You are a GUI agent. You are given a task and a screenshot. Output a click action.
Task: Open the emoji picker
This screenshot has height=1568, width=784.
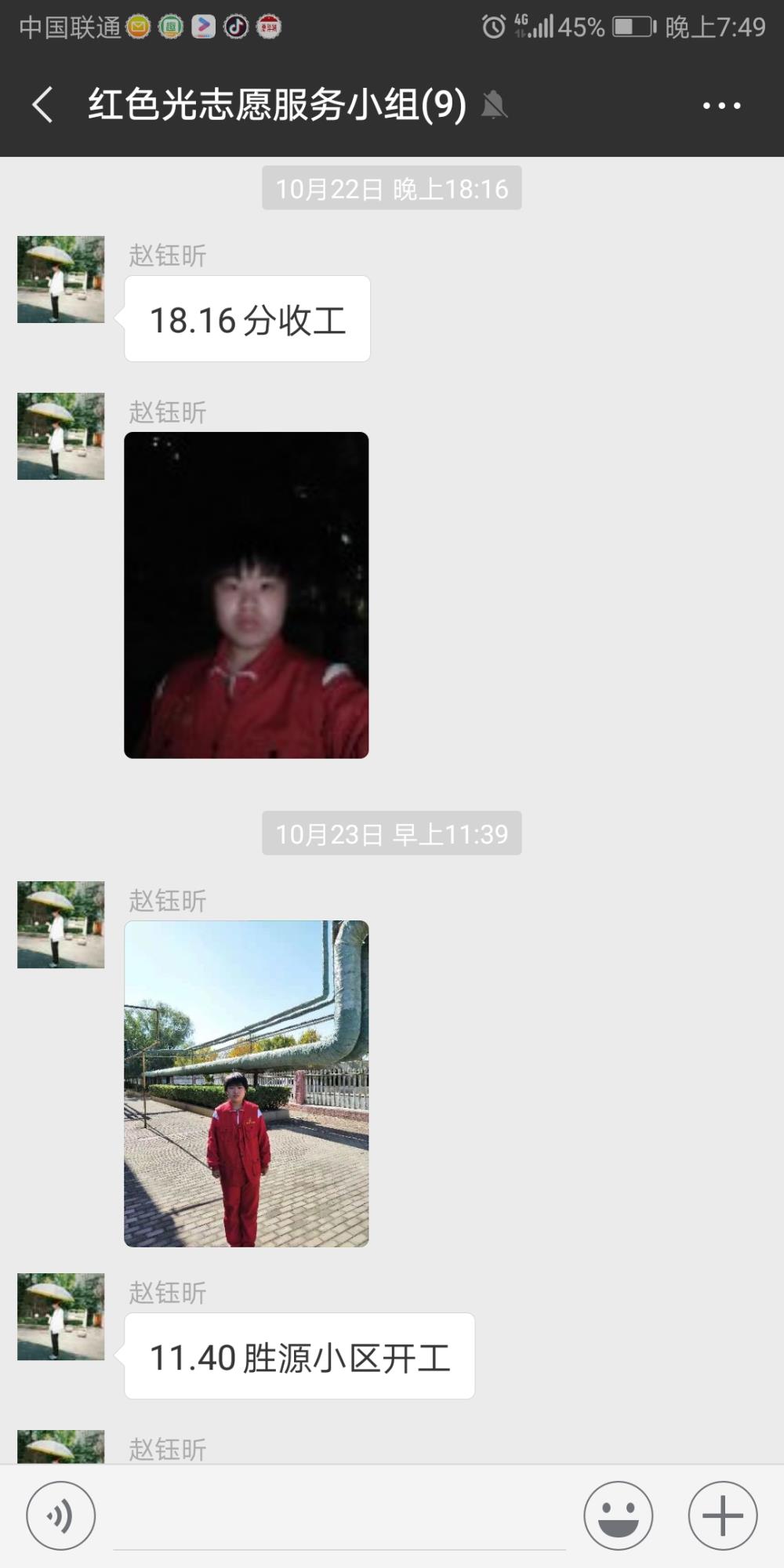618,1515
